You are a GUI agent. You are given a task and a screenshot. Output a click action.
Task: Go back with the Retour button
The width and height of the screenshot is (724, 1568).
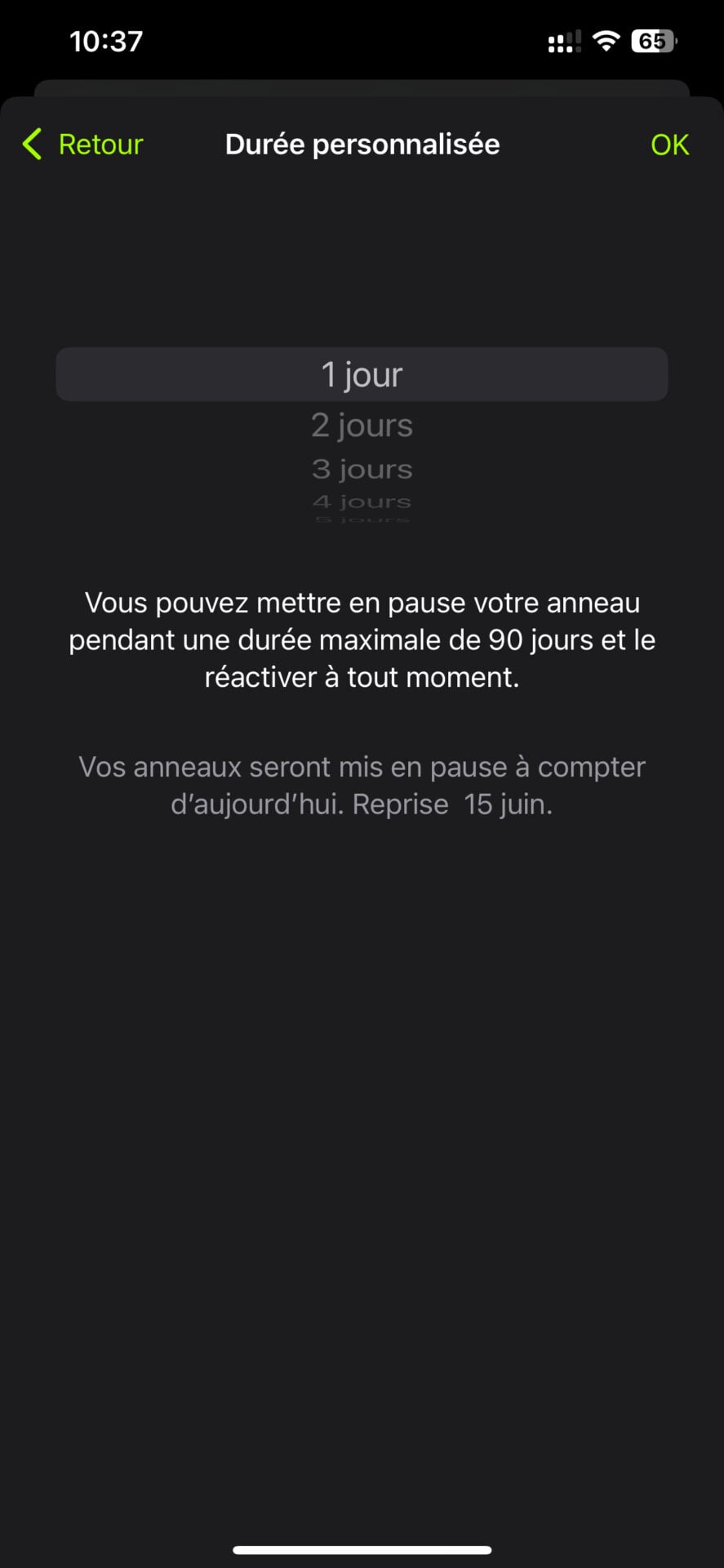83,145
